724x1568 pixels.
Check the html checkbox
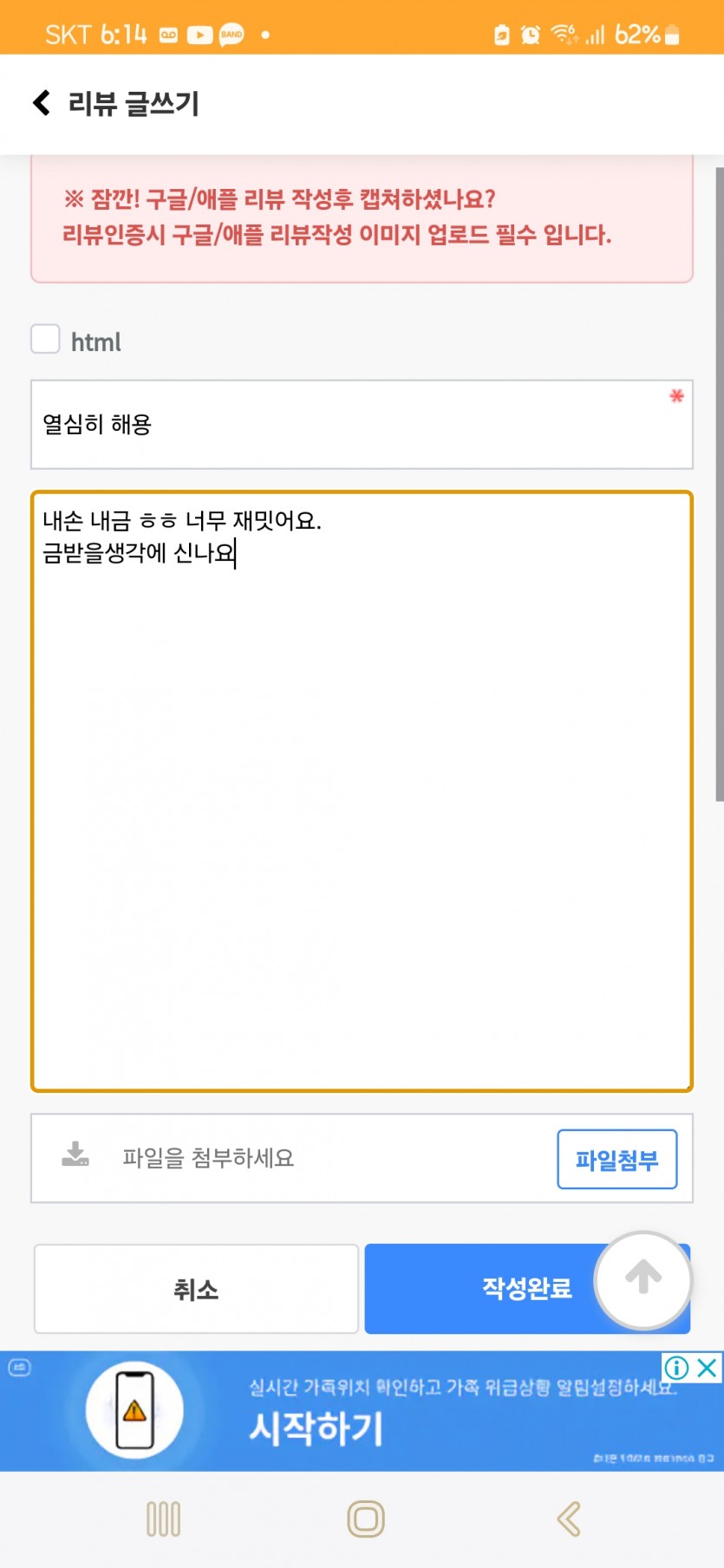(x=45, y=339)
